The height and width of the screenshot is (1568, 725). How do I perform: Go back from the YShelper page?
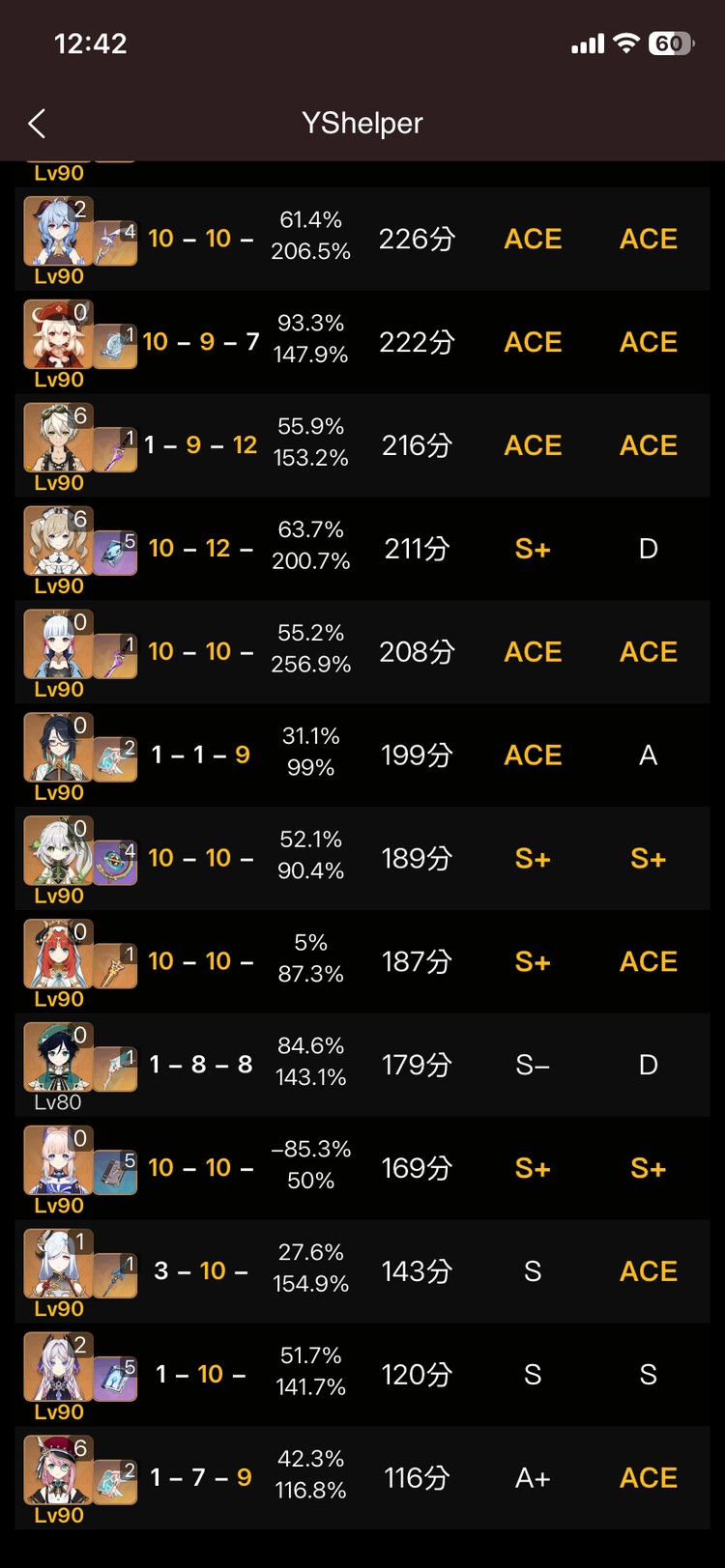[37, 124]
